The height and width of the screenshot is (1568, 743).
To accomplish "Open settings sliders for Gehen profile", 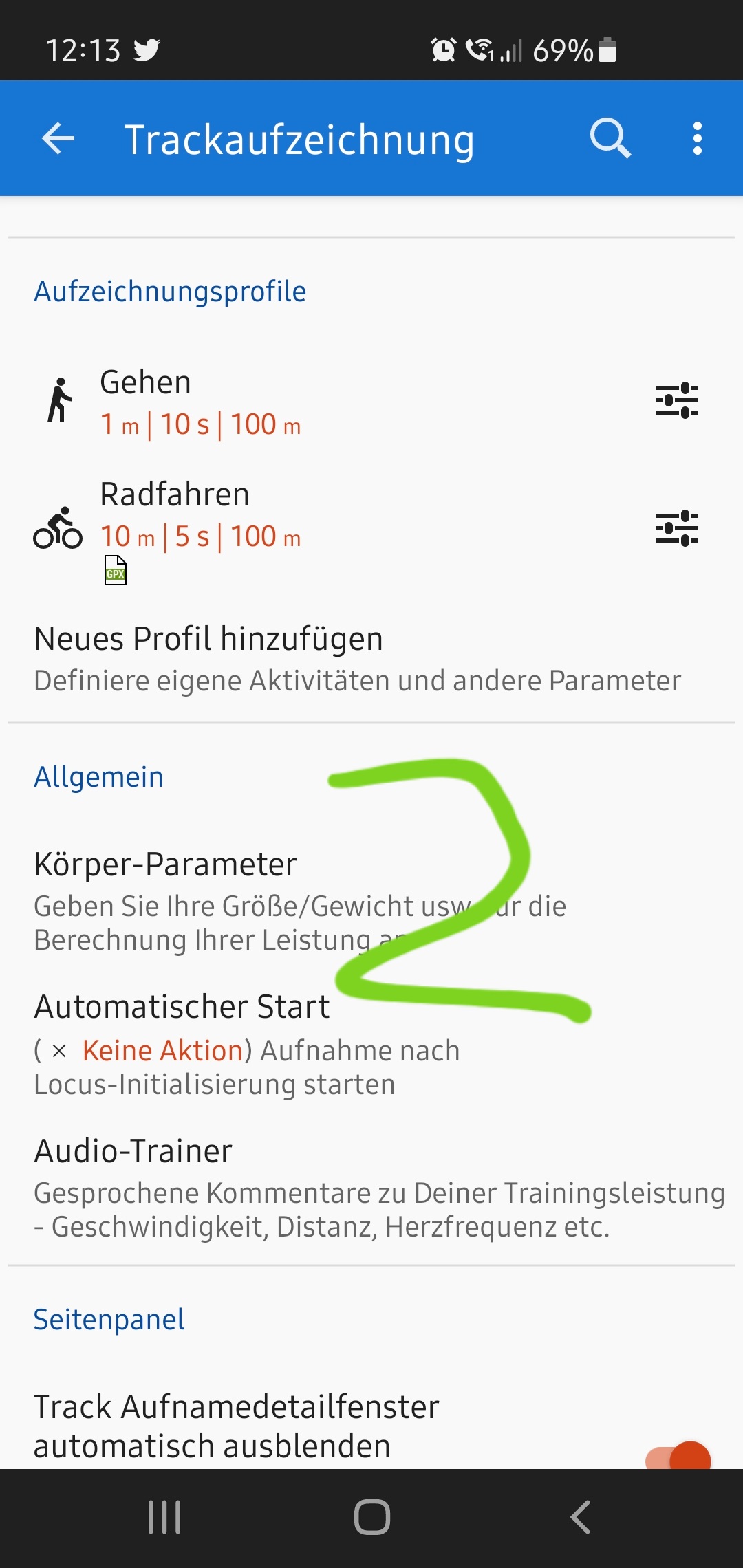I will (676, 401).
